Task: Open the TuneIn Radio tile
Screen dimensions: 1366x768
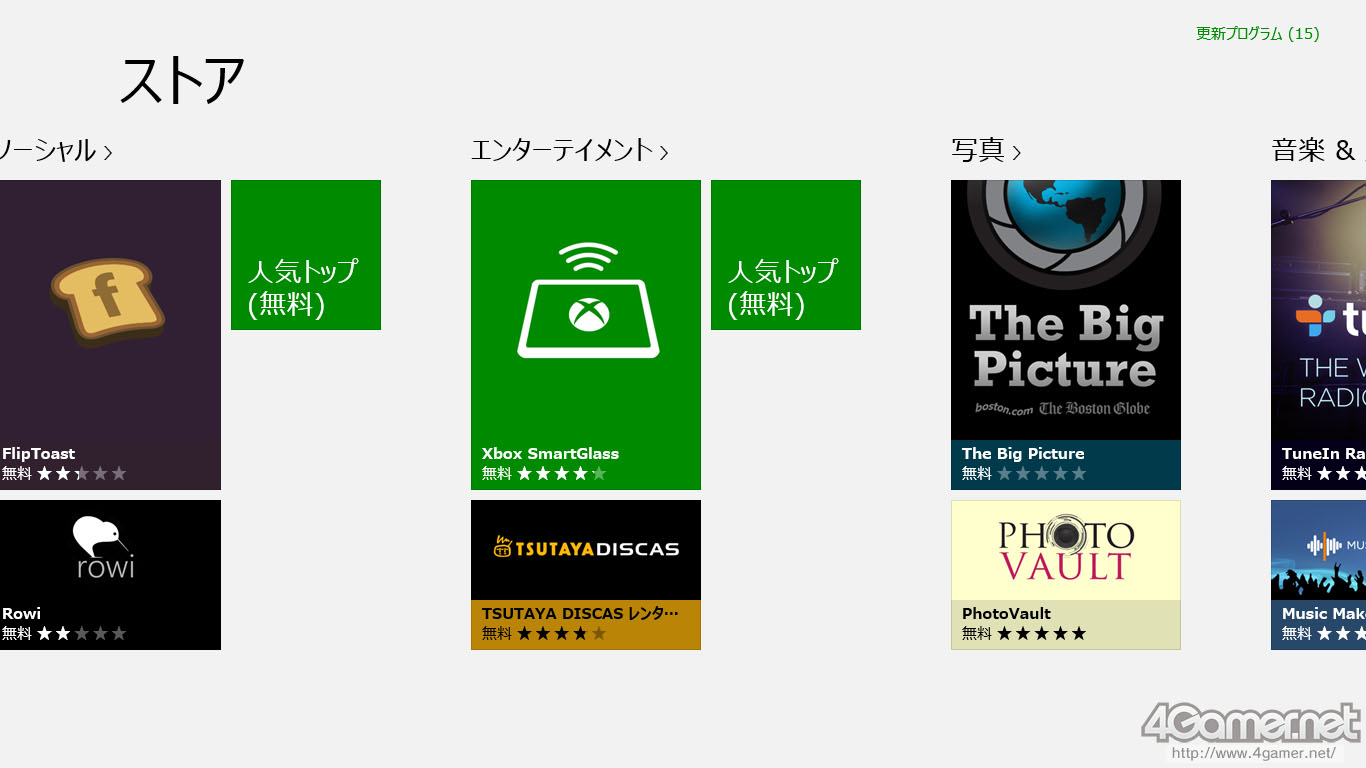Action: (x=1319, y=335)
